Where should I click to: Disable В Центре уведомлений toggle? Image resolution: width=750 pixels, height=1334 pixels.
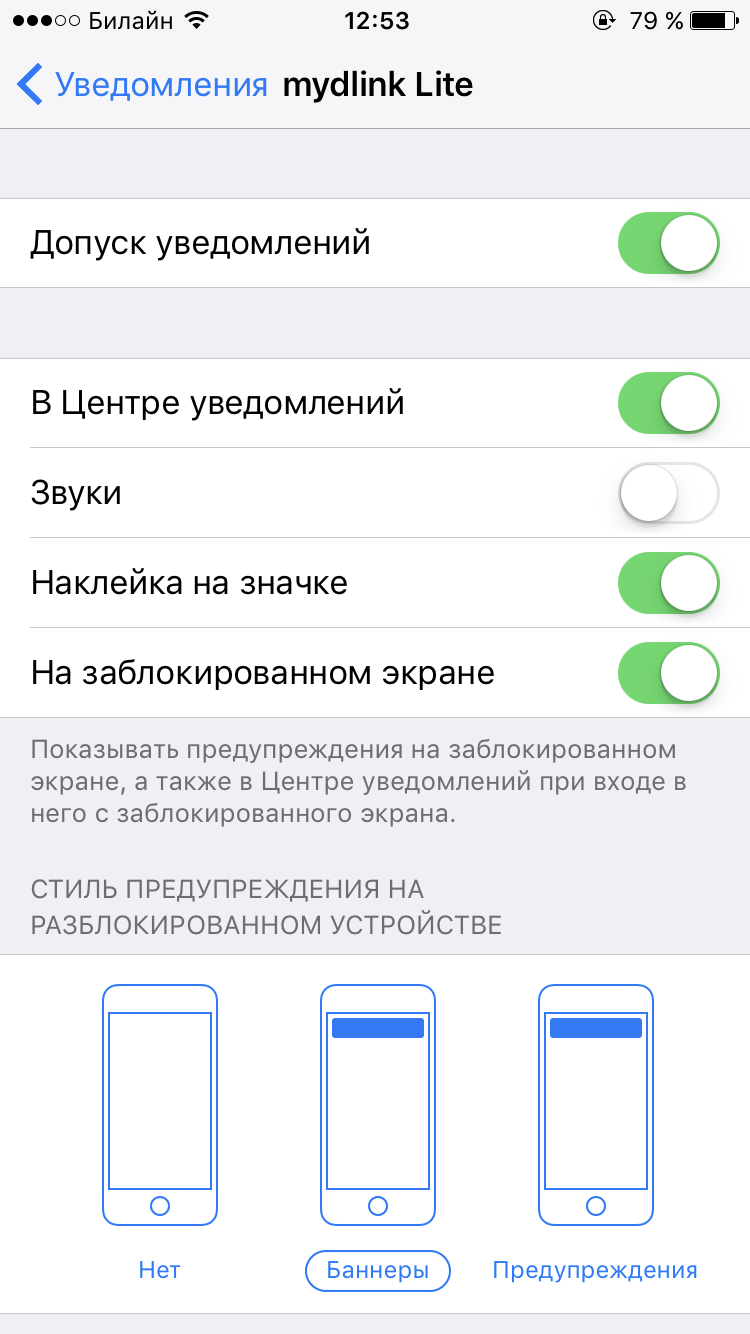[668, 403]
